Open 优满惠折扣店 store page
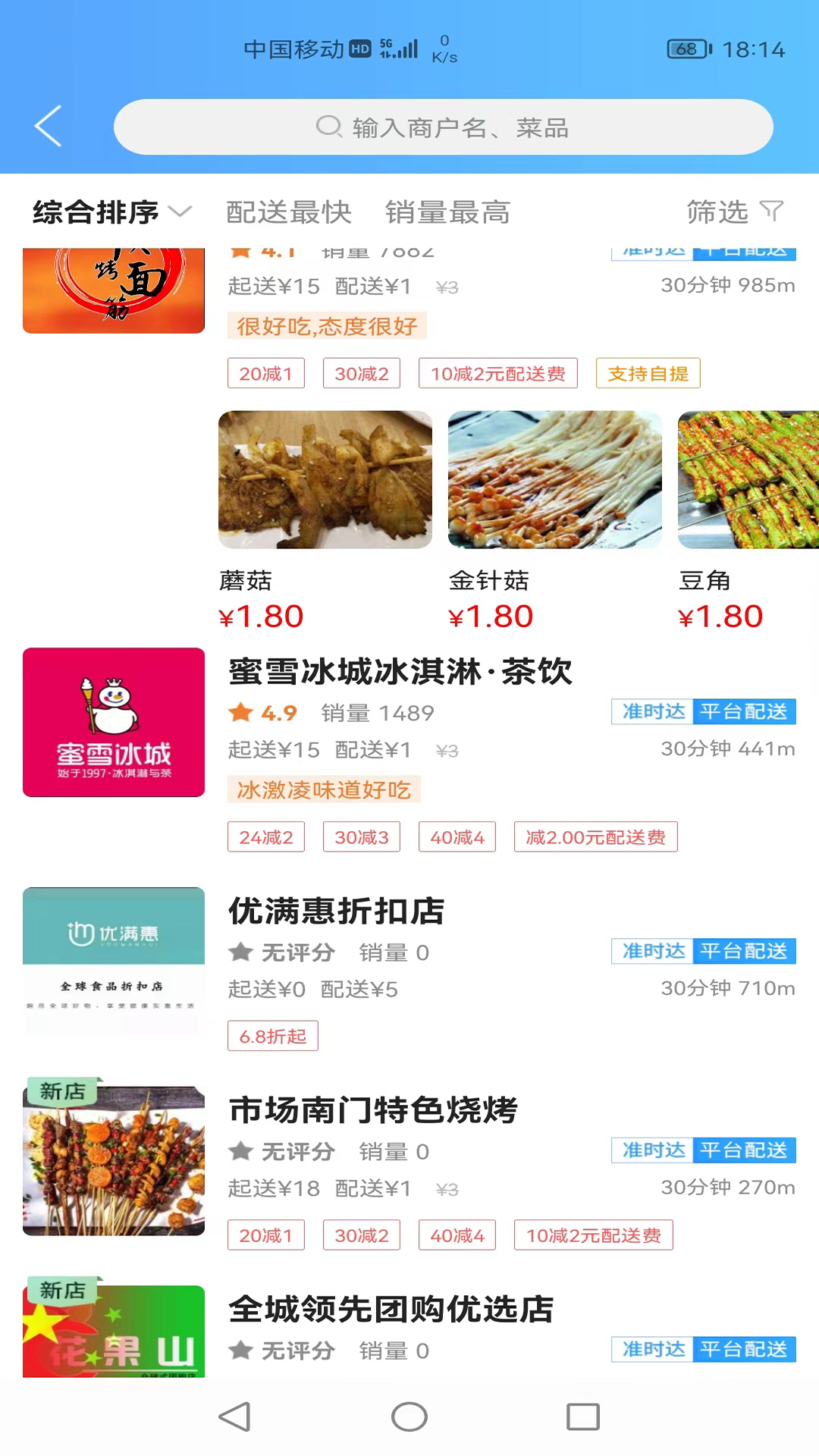Image resolution: width=819 pixels, height=1456 pixels. [337, 912]
